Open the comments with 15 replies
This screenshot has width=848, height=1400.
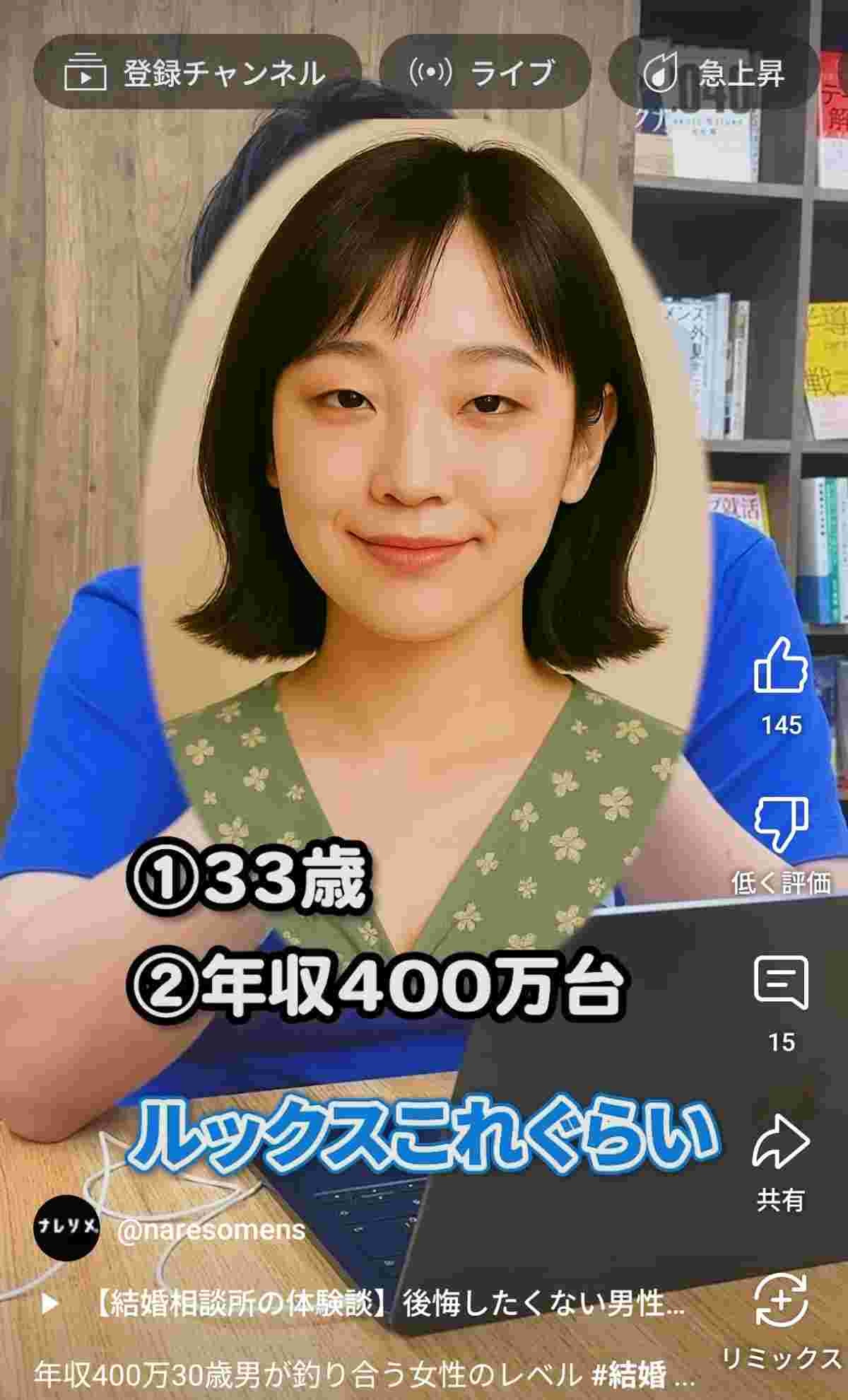(x=781, y=983)
